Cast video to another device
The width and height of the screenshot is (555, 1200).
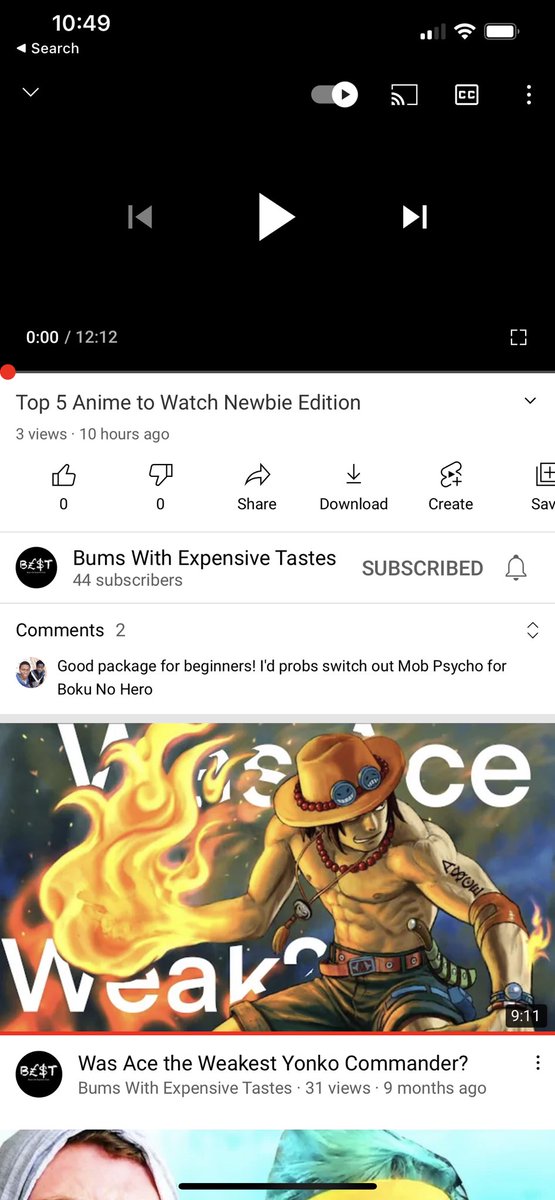tap(404, 95)
